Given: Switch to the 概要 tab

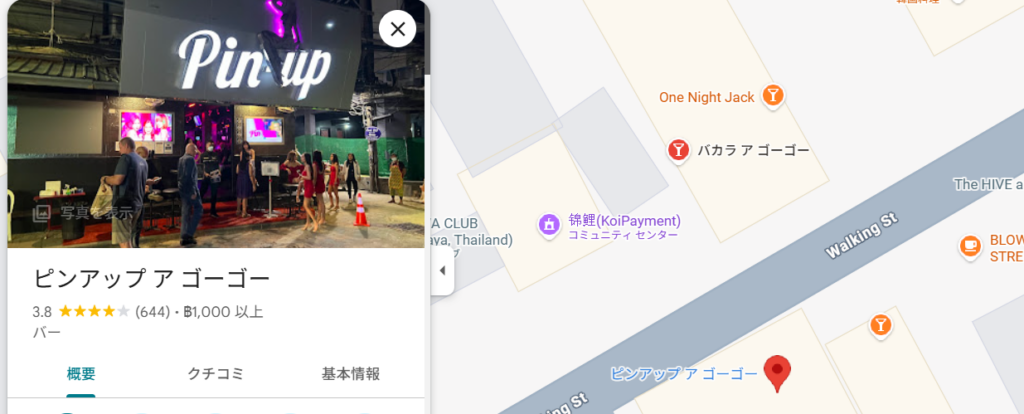Looking at the screenshot, I should 81,374.
